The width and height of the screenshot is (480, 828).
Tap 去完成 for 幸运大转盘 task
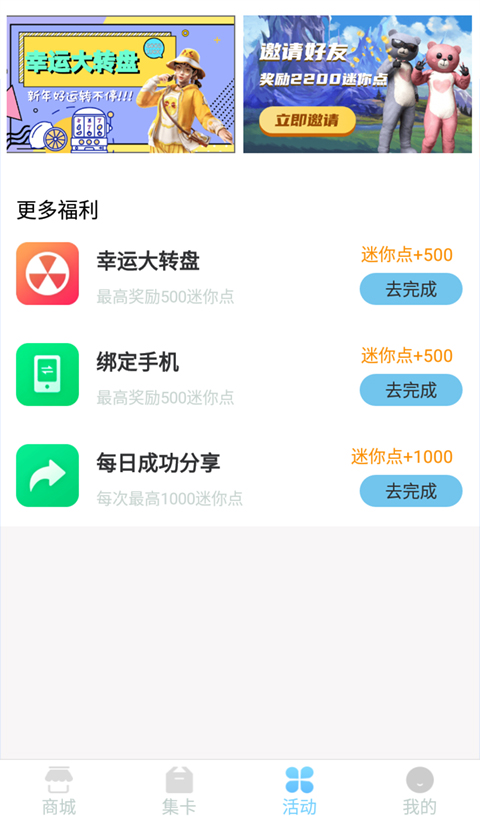(411, 289)
